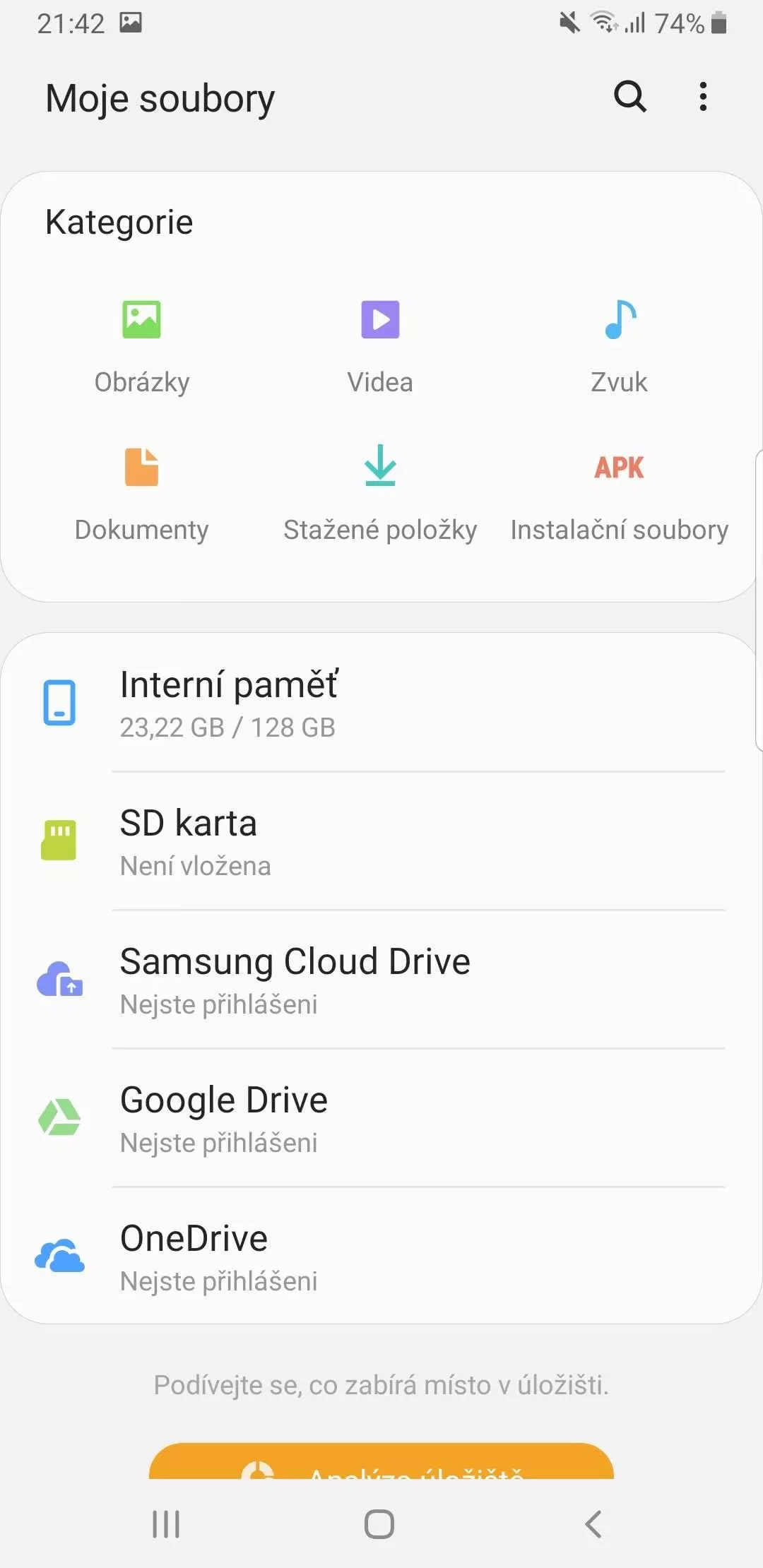Open the search icon in the app bar
The width and height of the screenshot is (763, 1568).
[x=630, y=96]
